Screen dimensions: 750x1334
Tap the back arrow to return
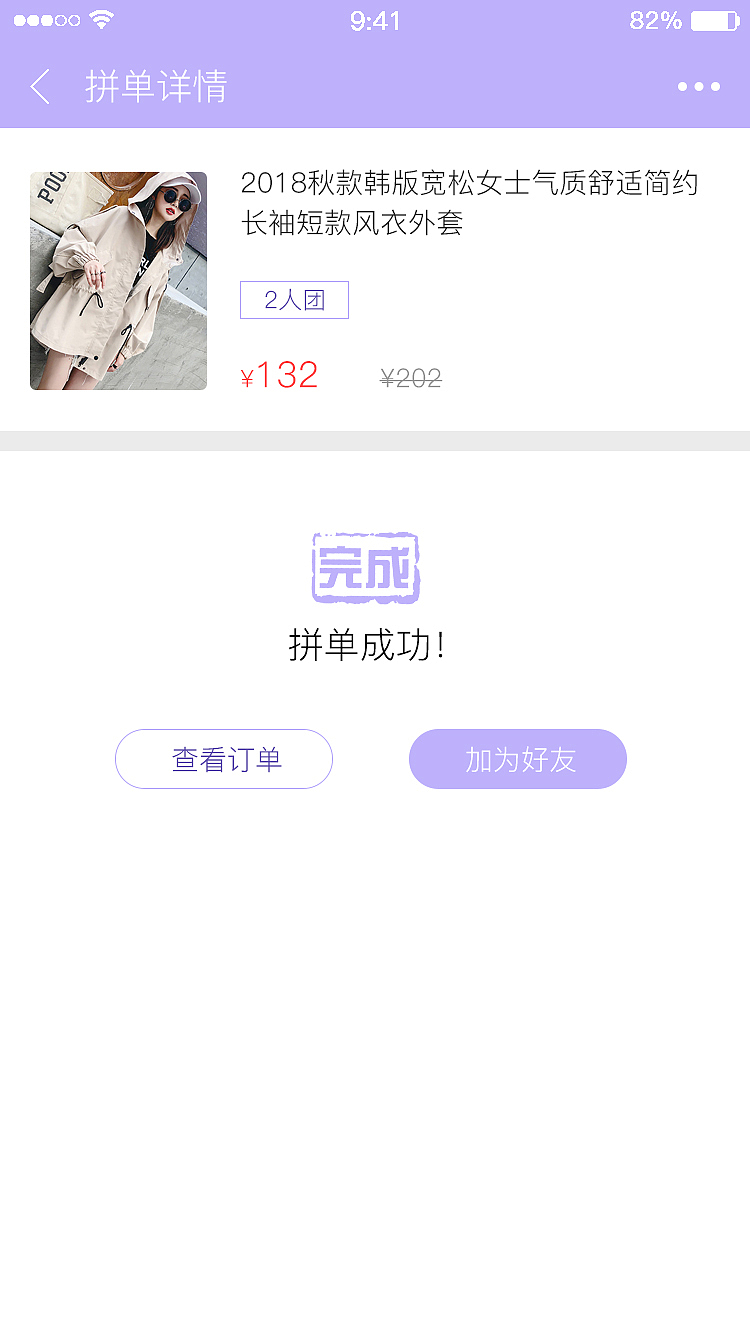tap(39, 87)
